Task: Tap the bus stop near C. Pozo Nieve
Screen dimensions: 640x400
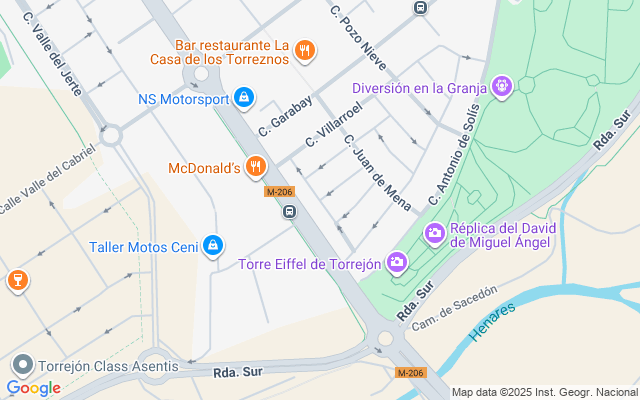Action: coord(420,8)
